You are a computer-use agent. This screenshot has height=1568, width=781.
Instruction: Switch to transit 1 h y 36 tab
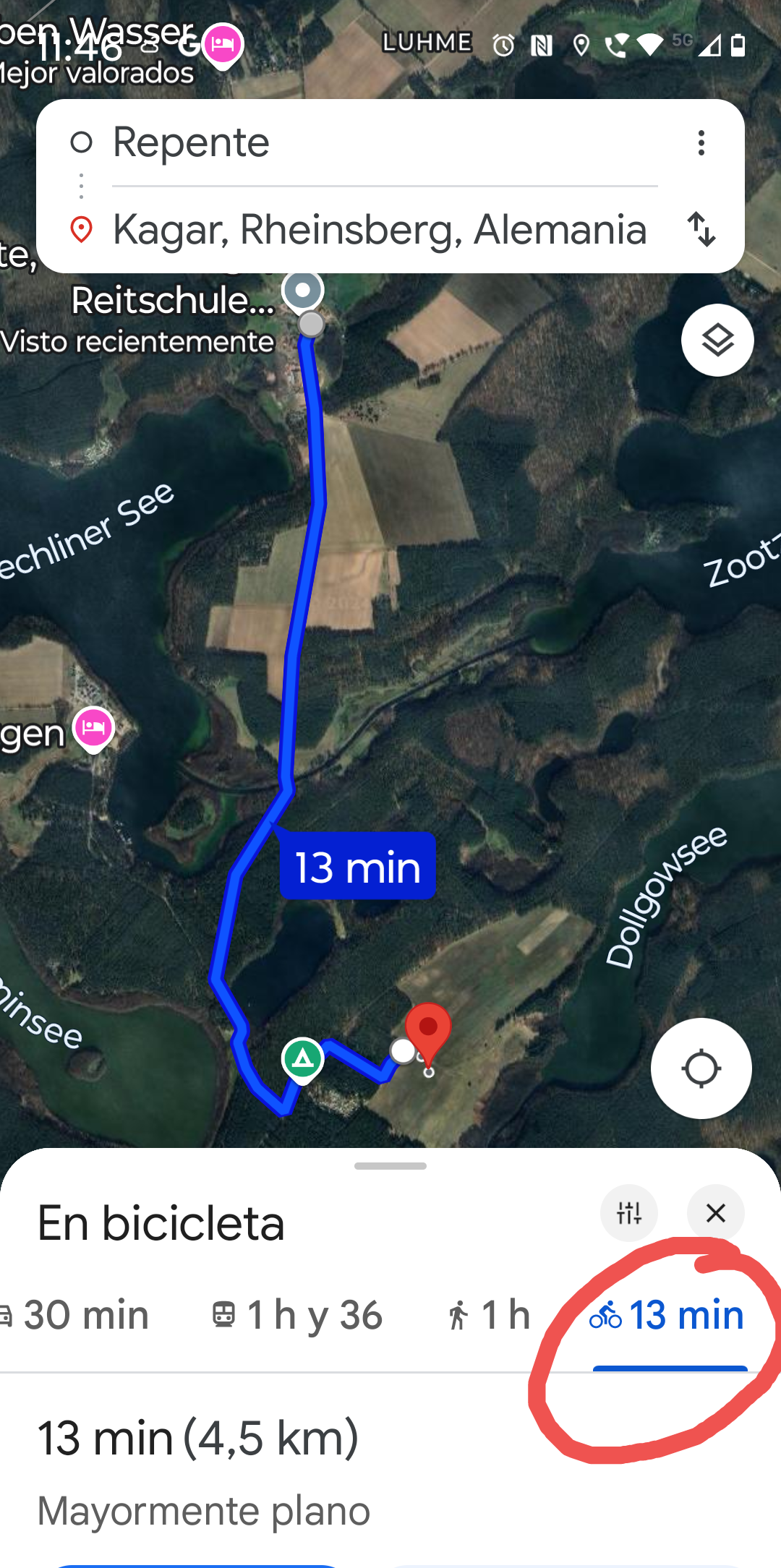pos(296,1314)
